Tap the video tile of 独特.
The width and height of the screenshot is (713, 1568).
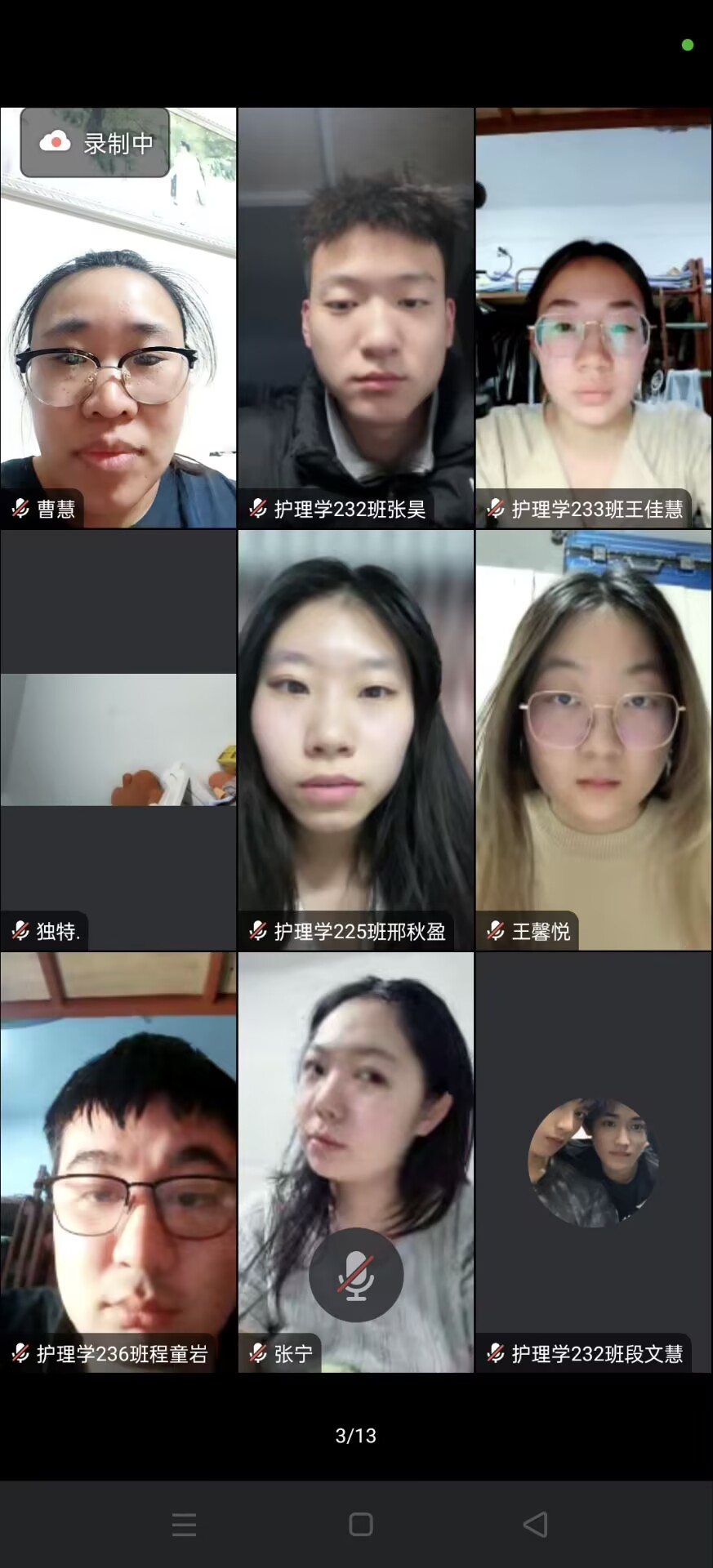click(118, 739)
